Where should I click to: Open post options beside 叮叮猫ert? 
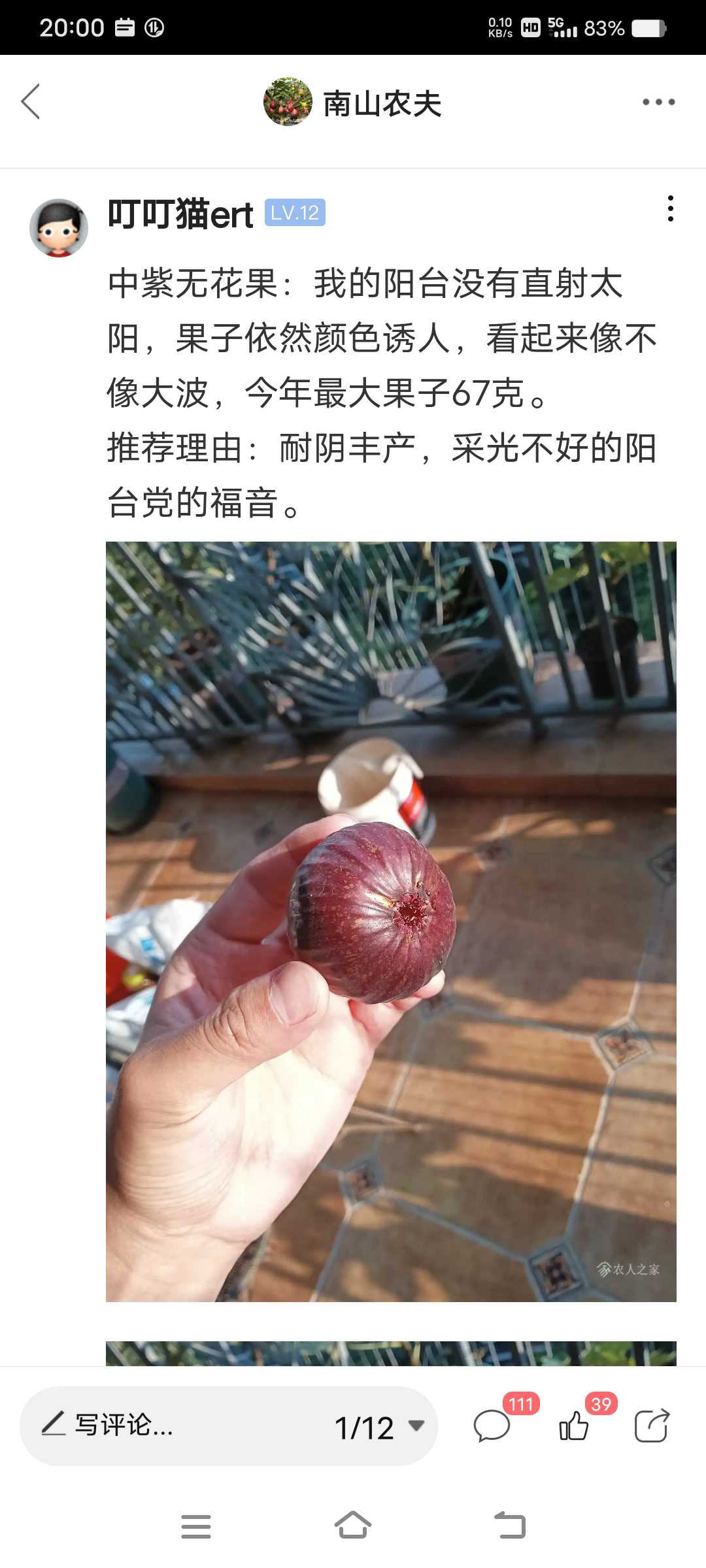point(670,208)
